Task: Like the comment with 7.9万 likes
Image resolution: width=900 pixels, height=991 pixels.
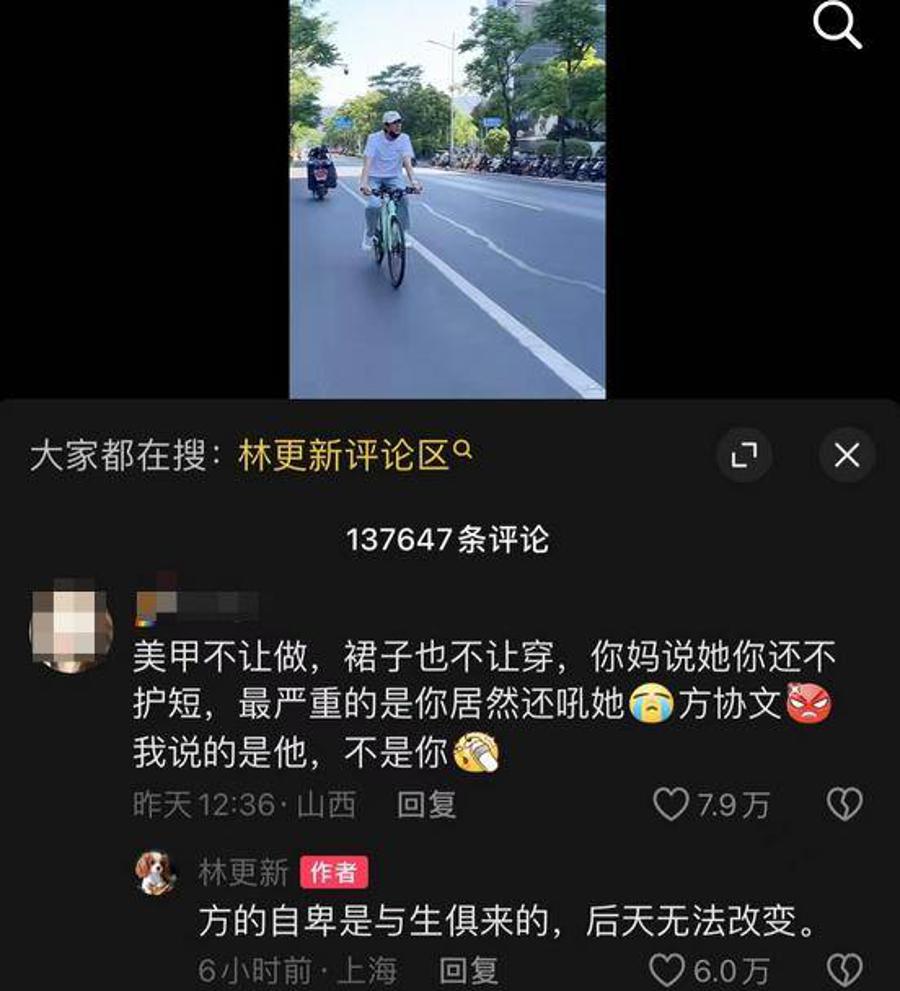Action: click(x=671, y=804)
